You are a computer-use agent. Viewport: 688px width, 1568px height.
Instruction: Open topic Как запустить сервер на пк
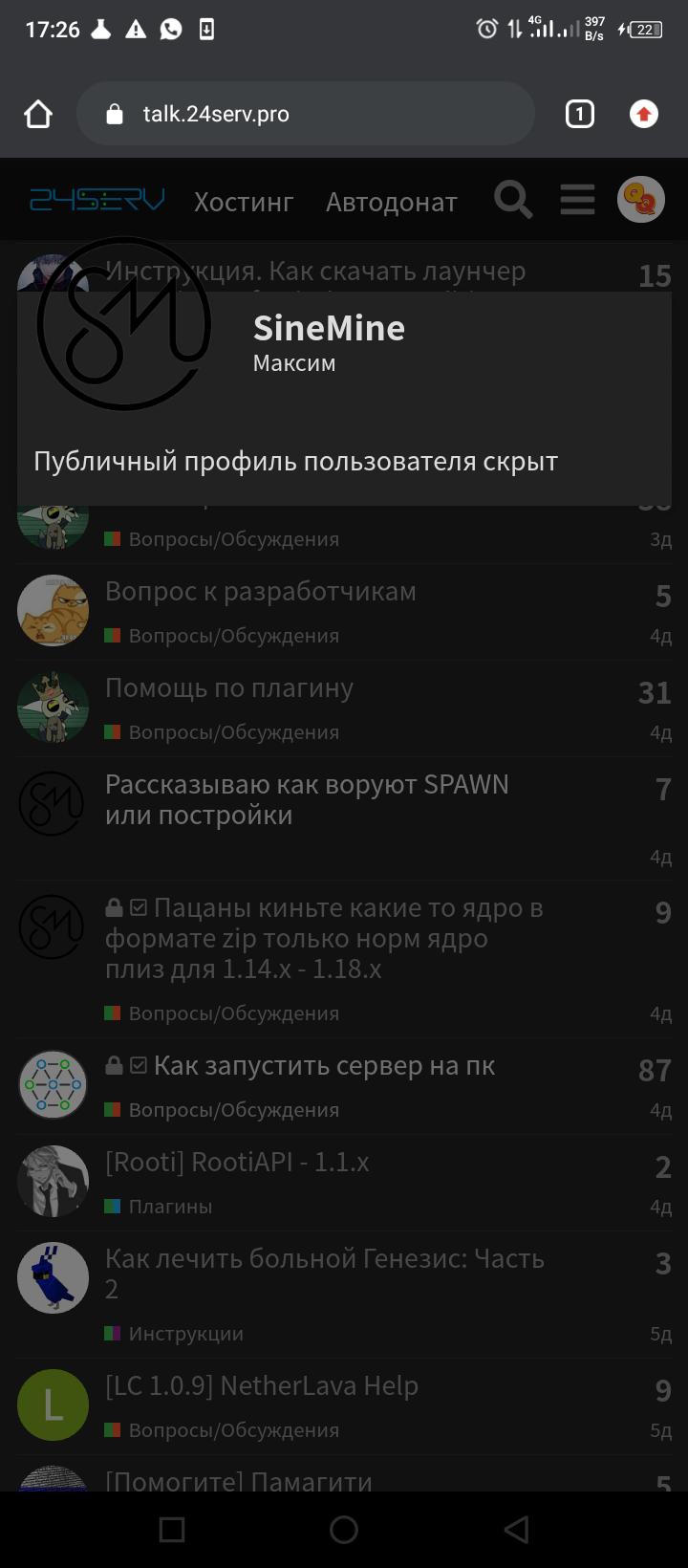324,1066
